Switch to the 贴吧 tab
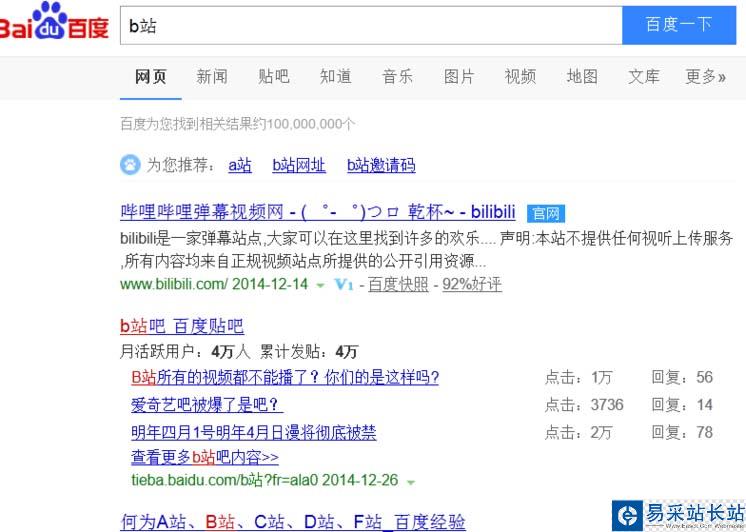Viewport: 746px width, 532px height. point(273,77)
